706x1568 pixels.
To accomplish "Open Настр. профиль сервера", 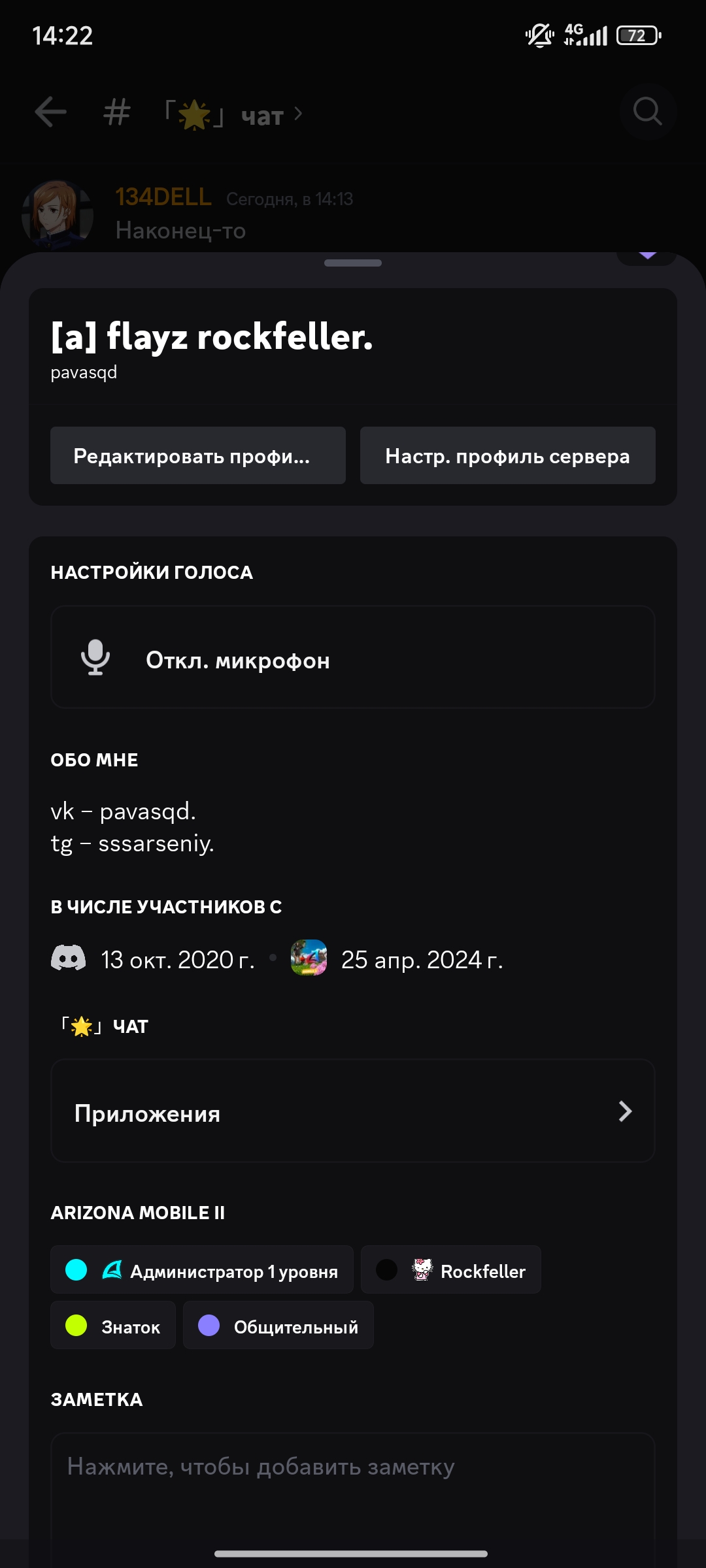I will (x=508, y=455).
